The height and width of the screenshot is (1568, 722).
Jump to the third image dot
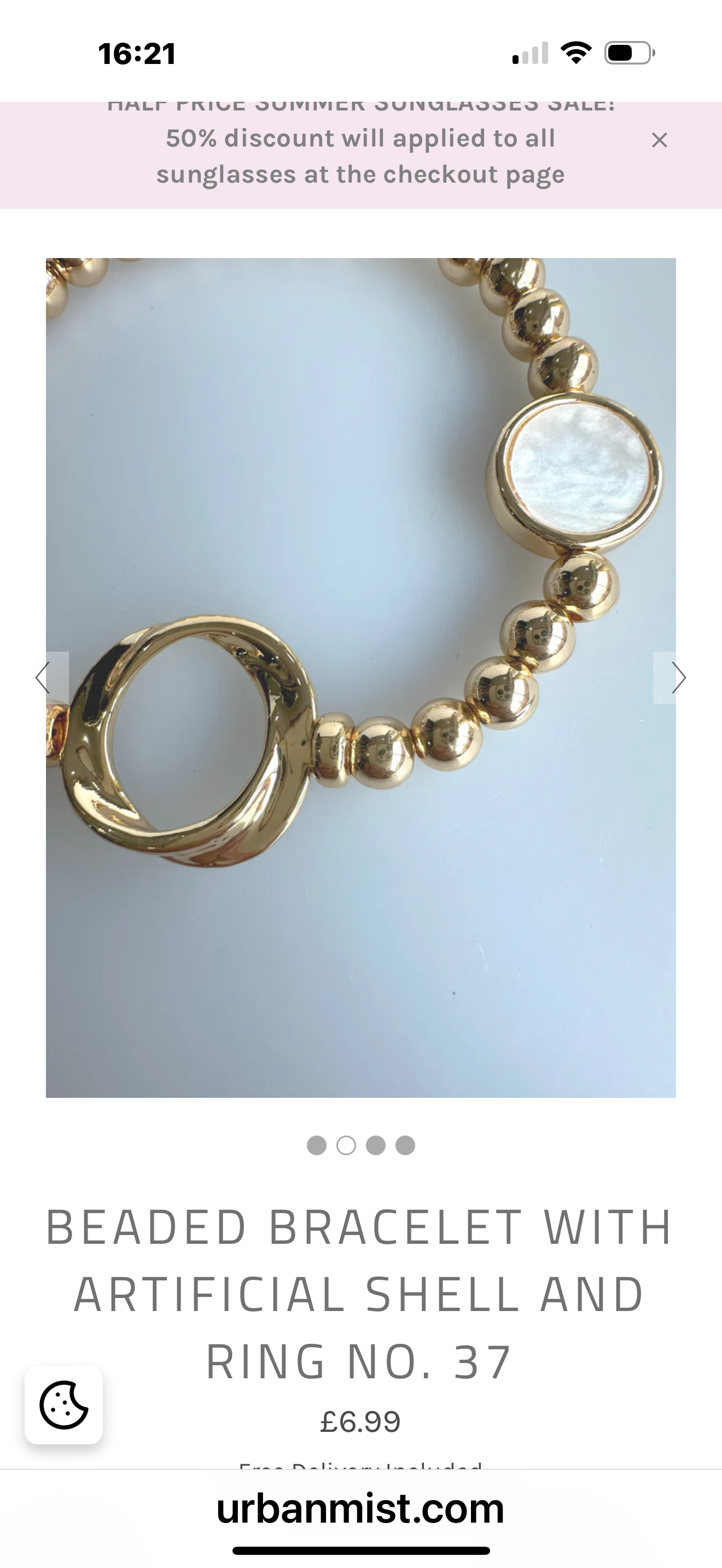376,1145
